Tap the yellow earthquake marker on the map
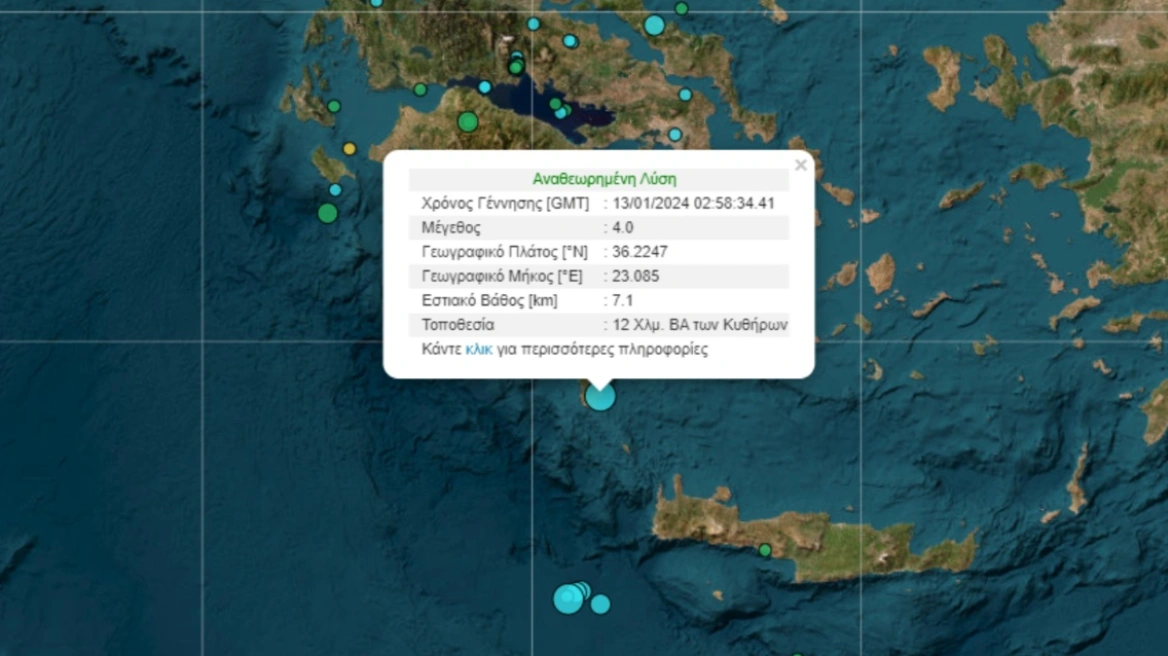 [349, 149]
